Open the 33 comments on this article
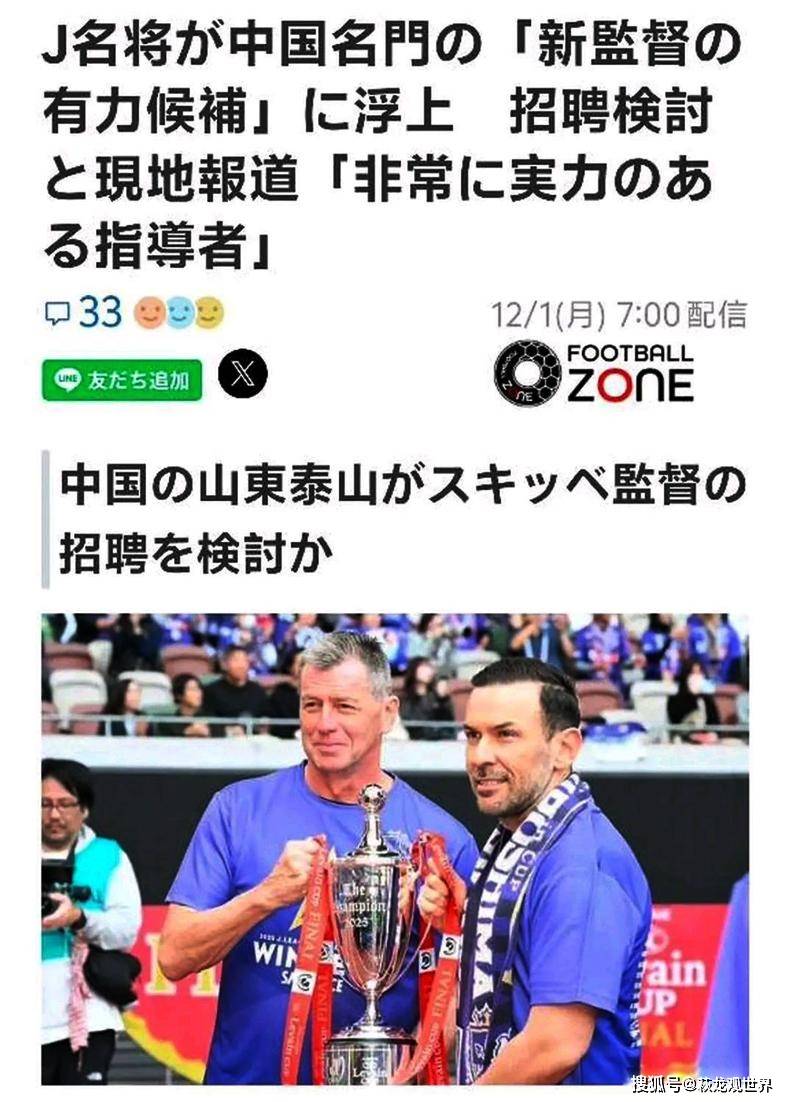Image resolution: width=787 pixels, height=1102 pixels. [x=85, y=314]
